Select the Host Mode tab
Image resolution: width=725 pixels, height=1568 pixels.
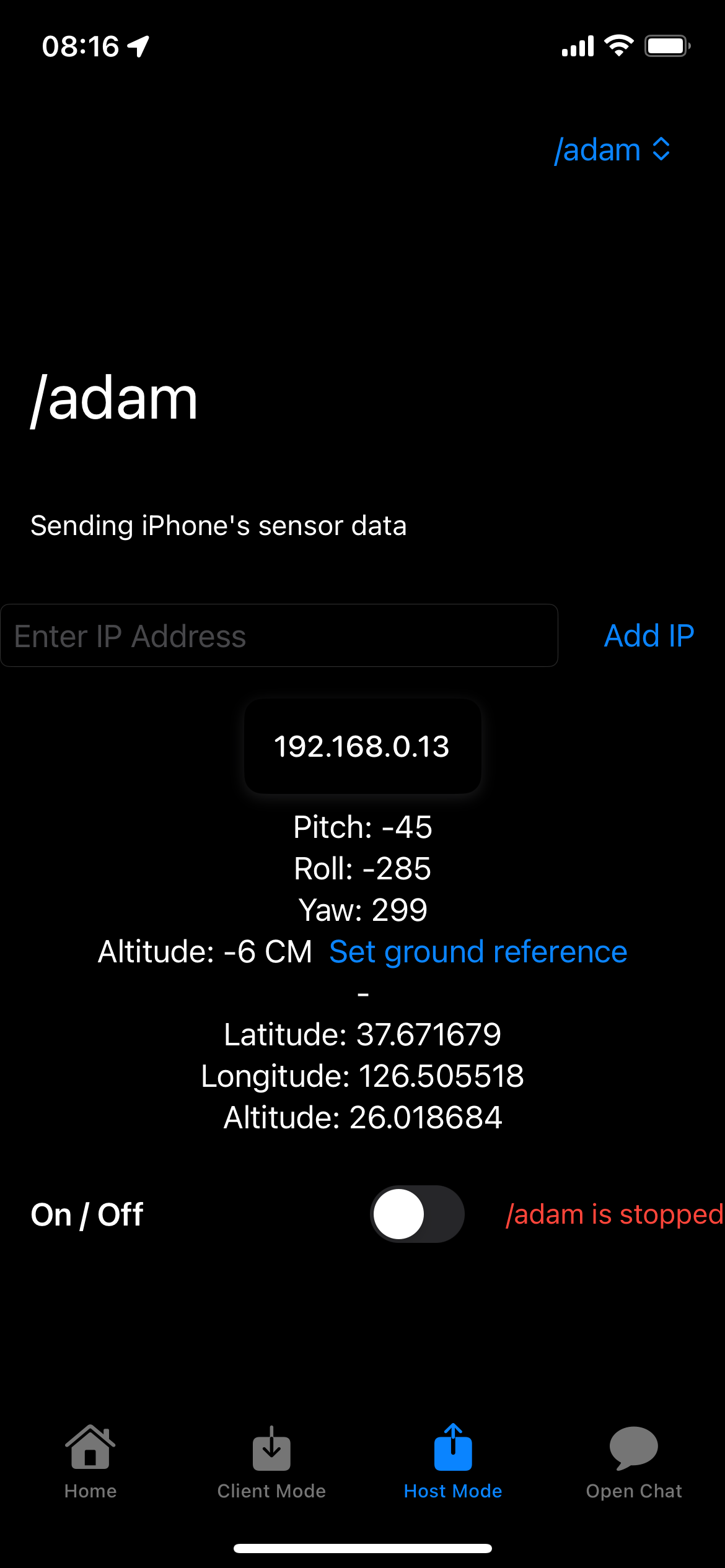point(453,1461)
